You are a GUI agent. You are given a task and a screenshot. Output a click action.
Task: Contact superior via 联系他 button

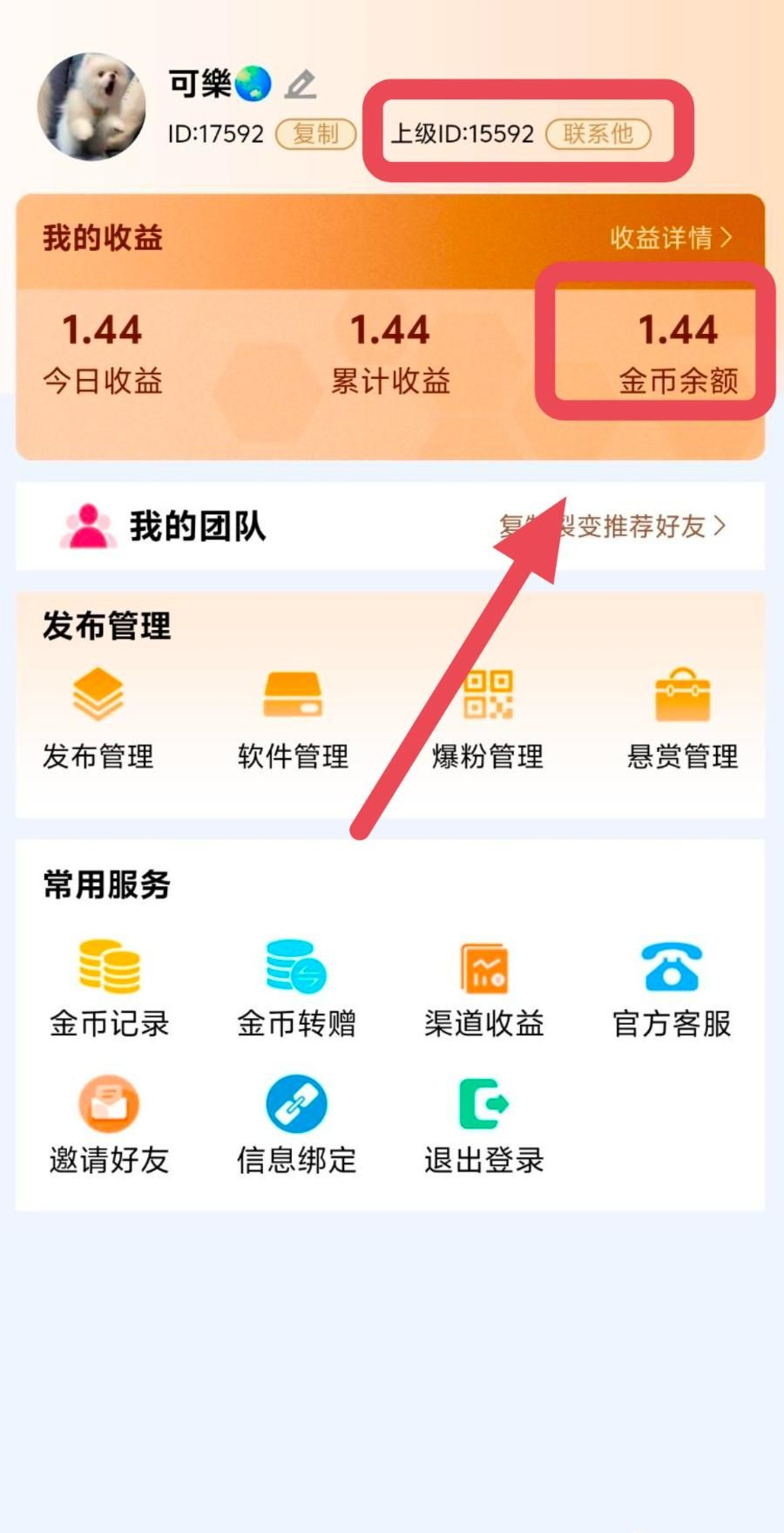(598, 134)
